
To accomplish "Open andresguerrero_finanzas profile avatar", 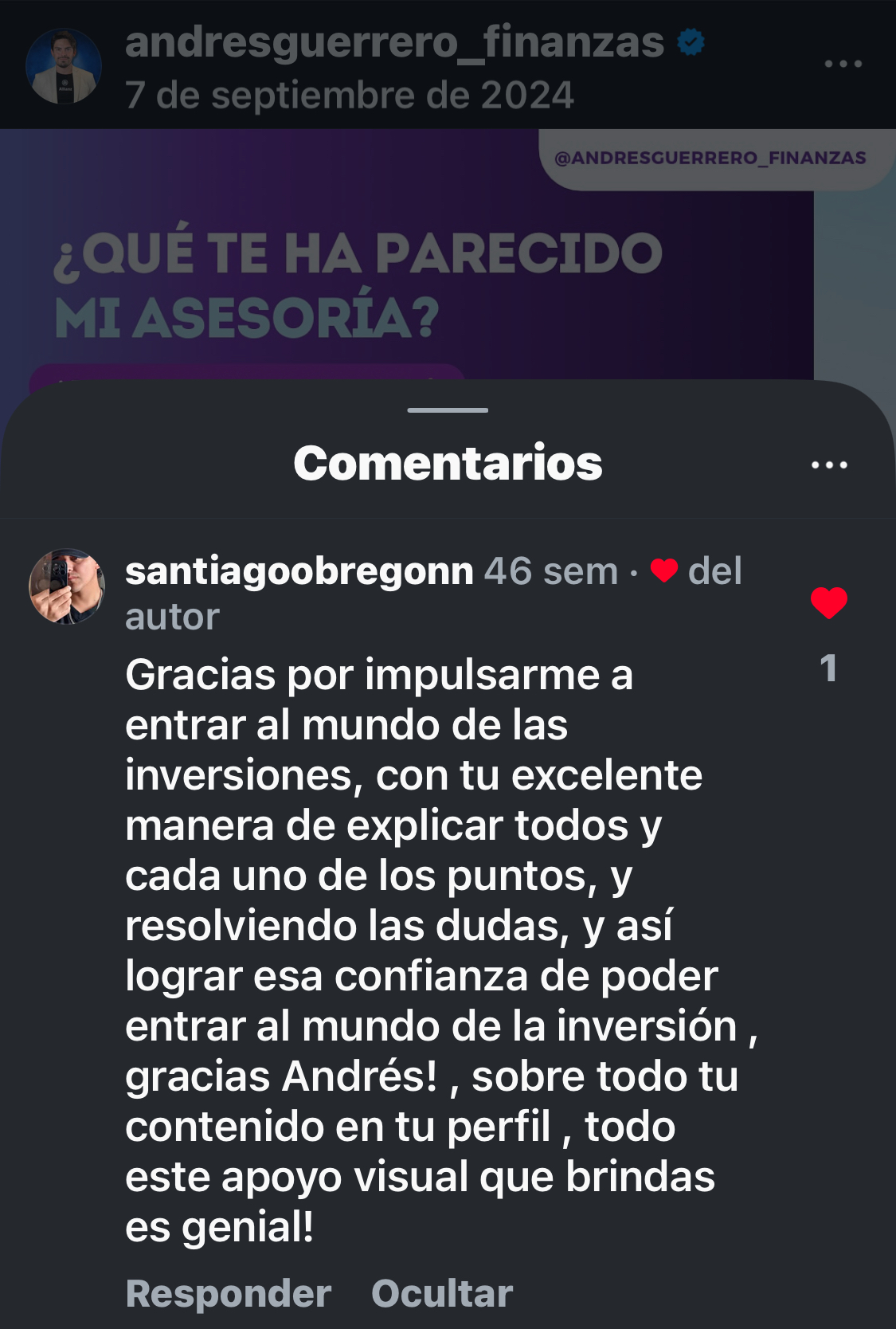I will pyautogui.click(x=64, y=67).
